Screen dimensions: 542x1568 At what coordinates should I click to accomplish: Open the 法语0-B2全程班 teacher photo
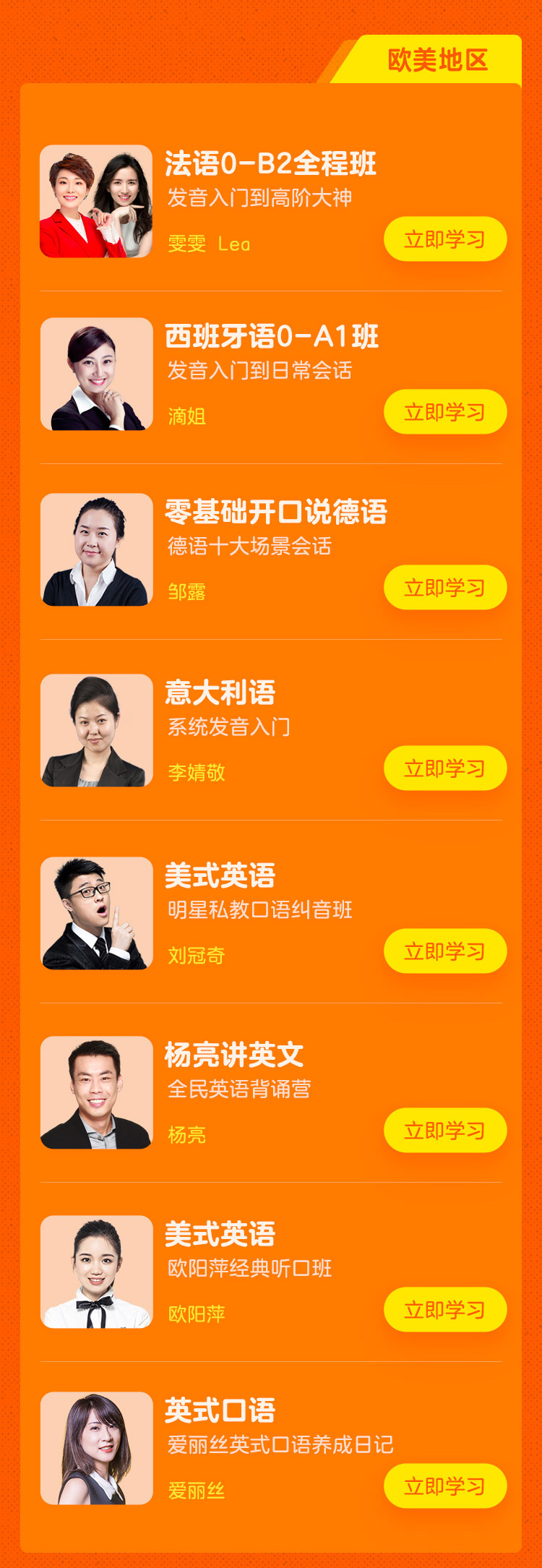coord(96,202)
